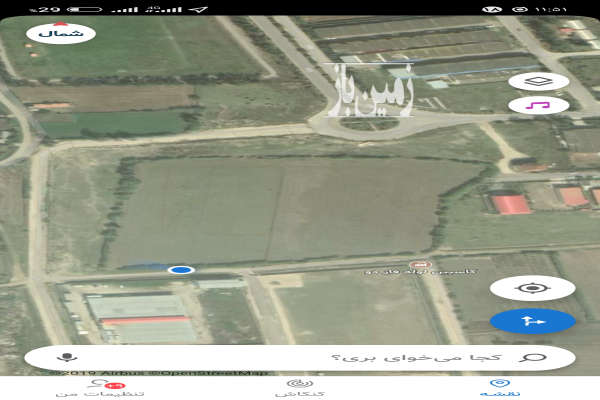Screen dimensions: 600x400
Task: Select the نقشه tab
Action: (x=497, y=388)
